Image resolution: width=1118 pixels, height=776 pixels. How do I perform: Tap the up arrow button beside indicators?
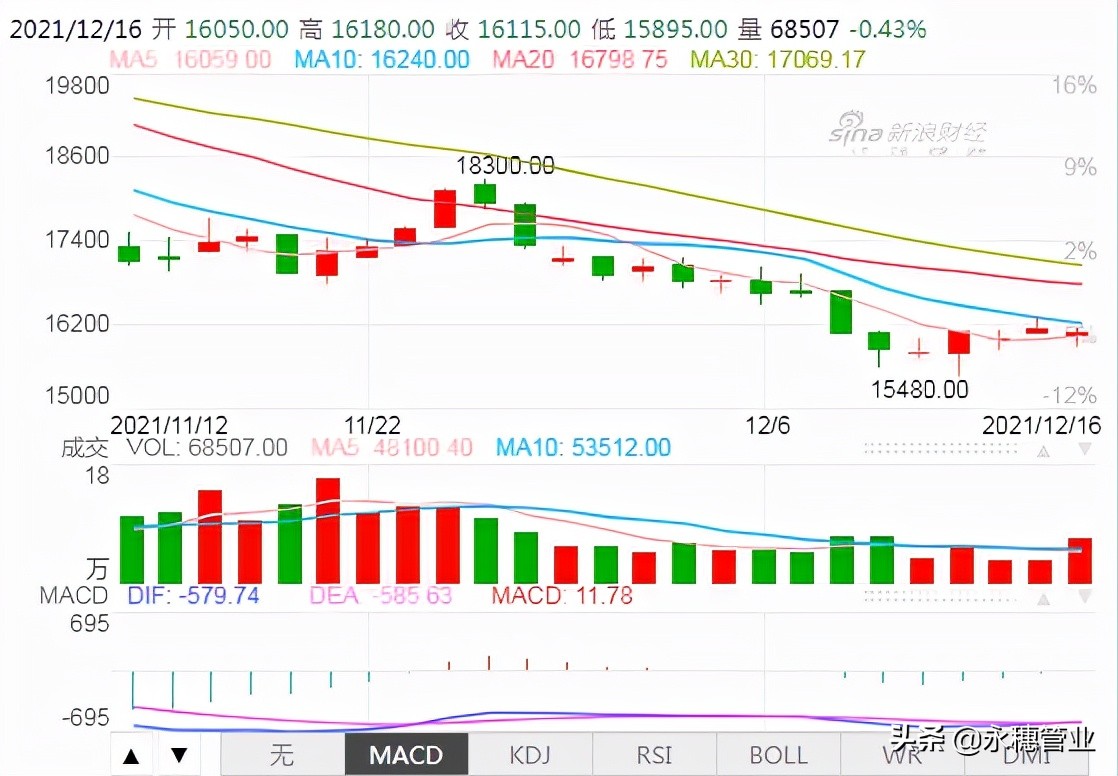point(131,755)
